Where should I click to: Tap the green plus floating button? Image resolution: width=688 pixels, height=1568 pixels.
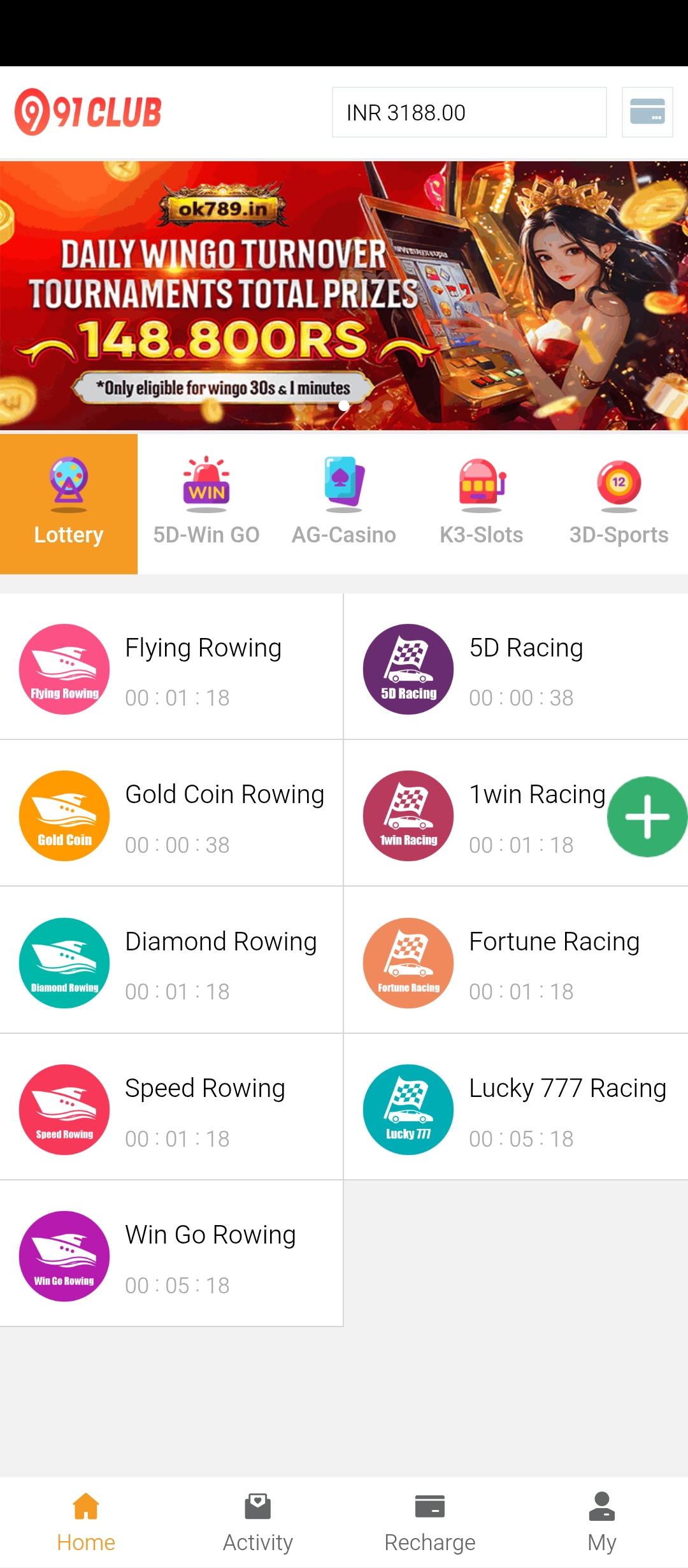pyautogui.click(x=647, y=817)
